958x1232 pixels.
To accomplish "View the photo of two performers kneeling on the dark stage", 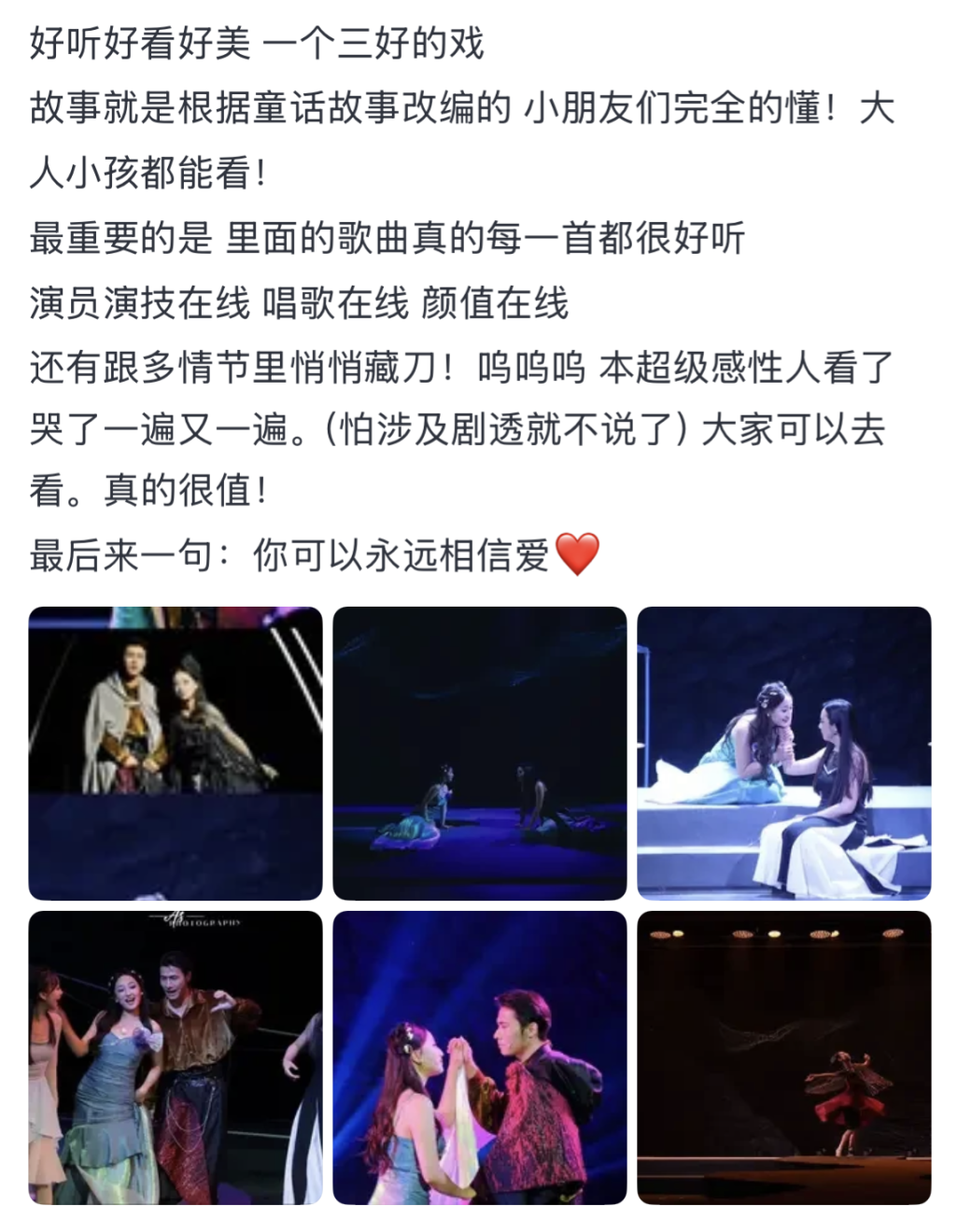I will click(479, 752).
